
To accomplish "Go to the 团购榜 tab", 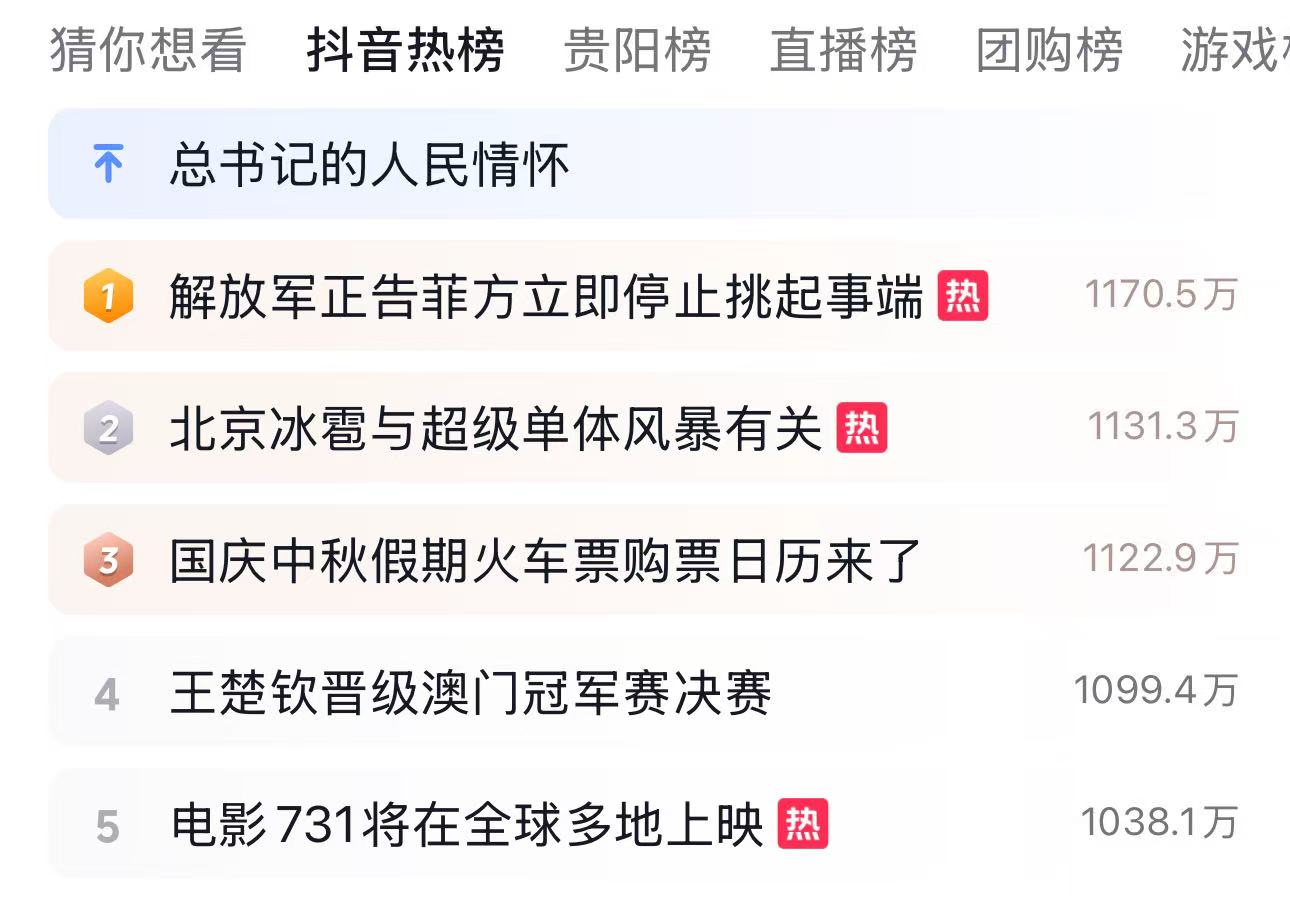I will pyautogui.click(x=1049, y=50).
